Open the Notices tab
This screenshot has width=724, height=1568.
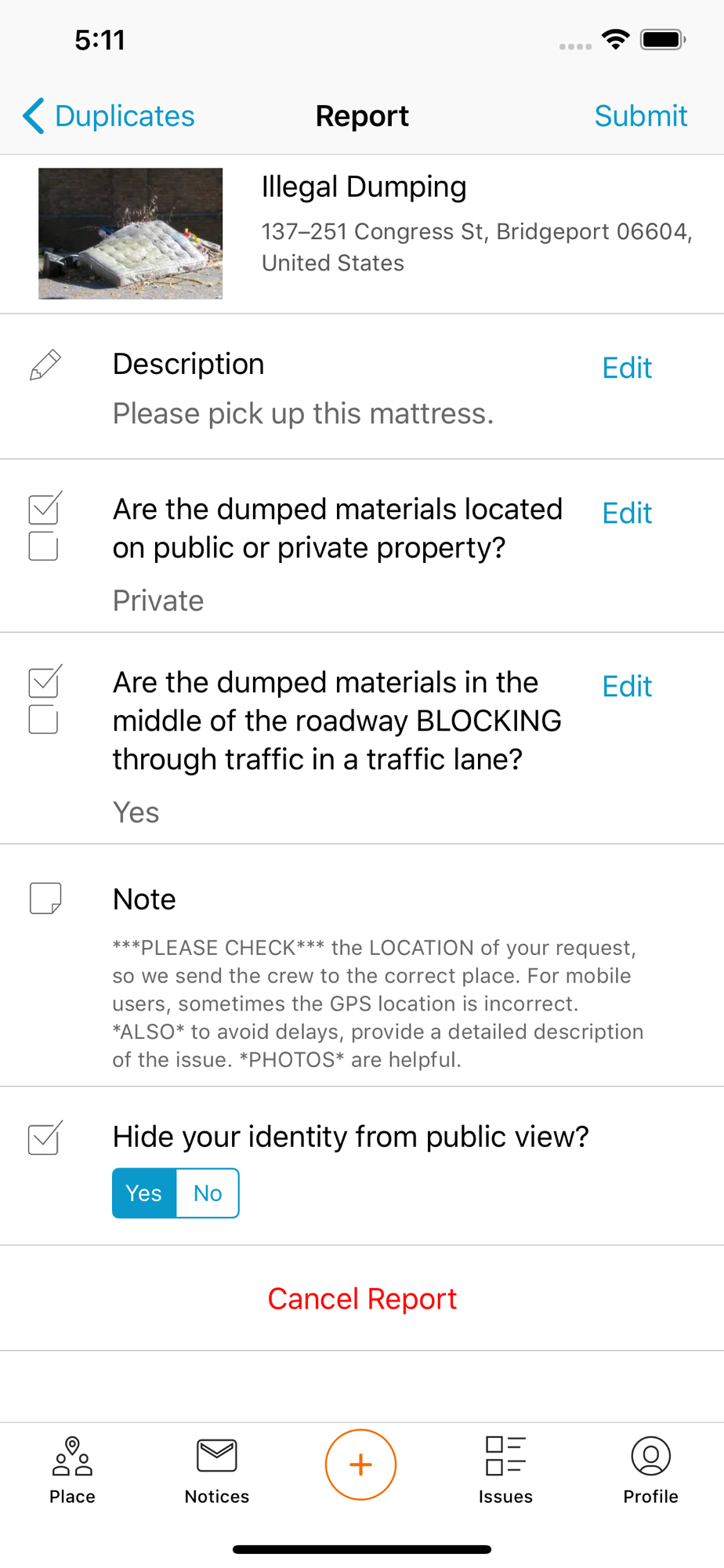click(217, 1470)
